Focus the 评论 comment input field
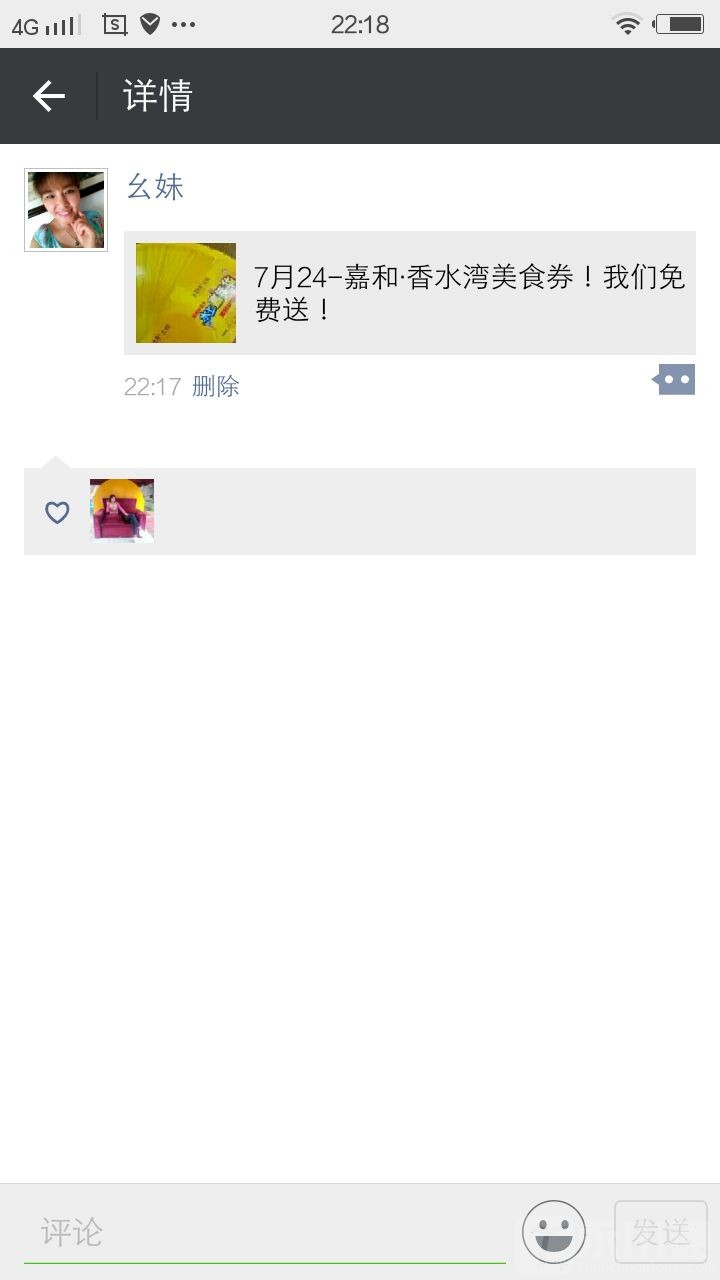The width and height of the screenshot is (720, 1280). point(265,1232)
